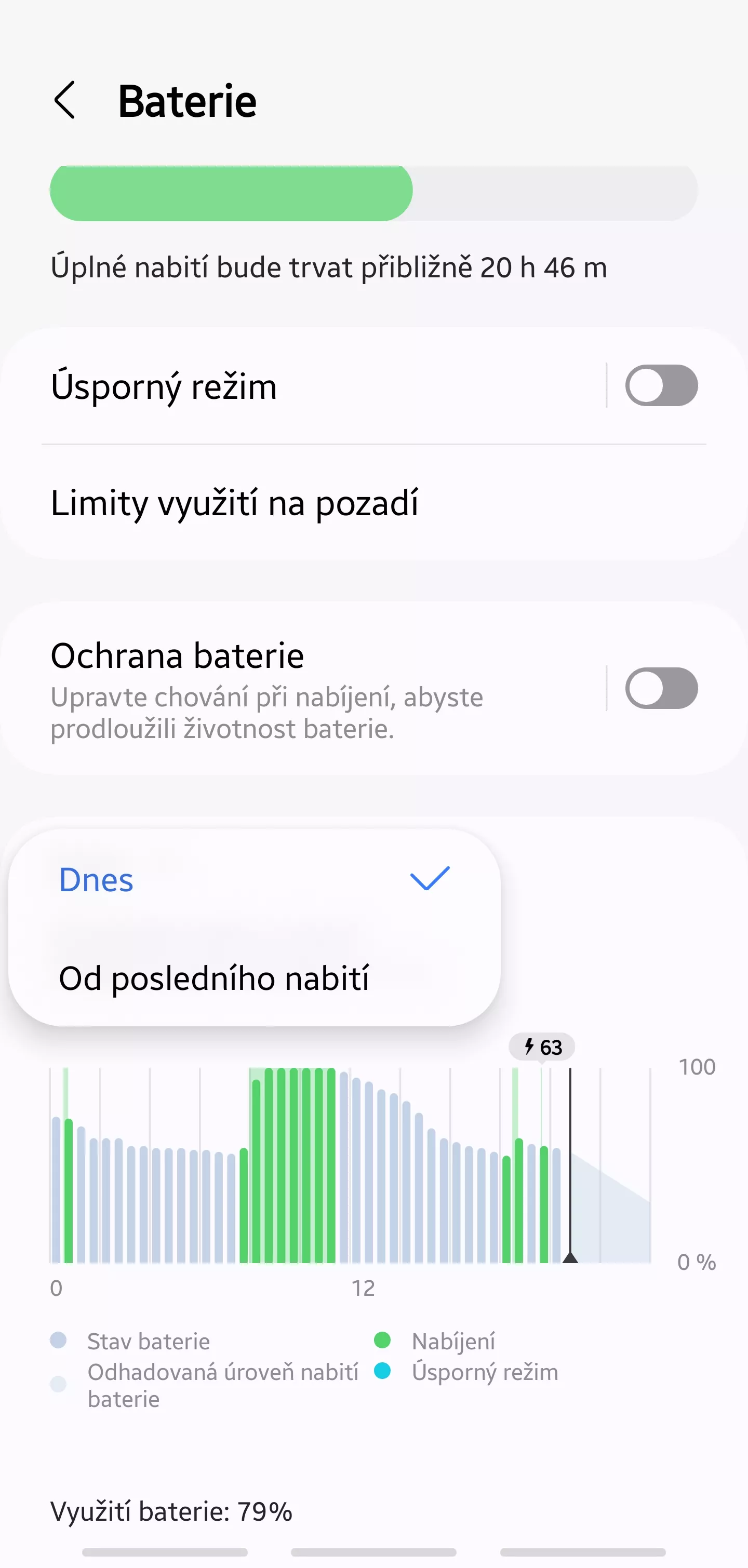This screenshot has height=1568, width=748.
Task: Select the Dnes option
Action: tap(255, 879)
